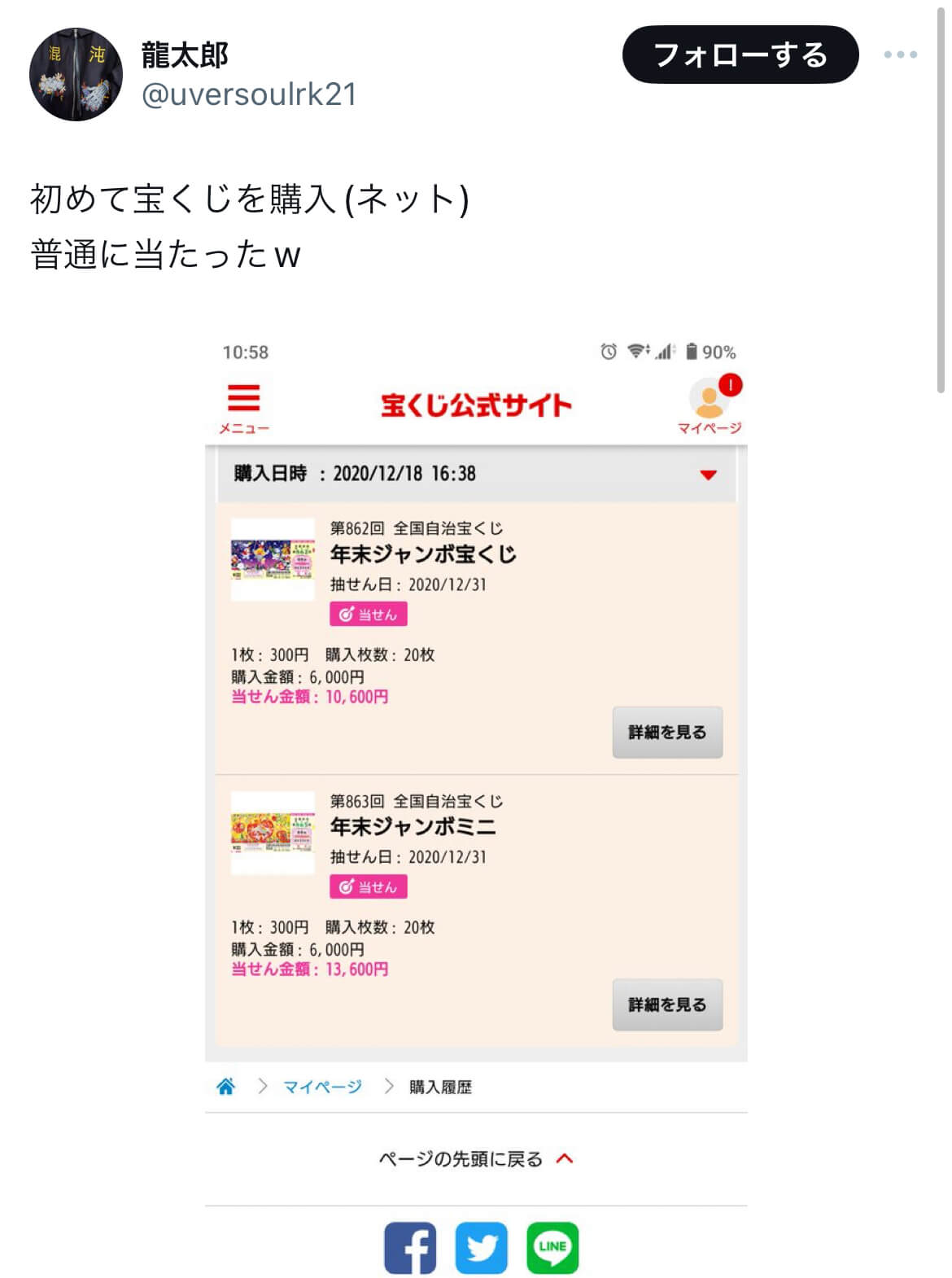Click 詳細を見る for 年末ジャンボ宝くじ
Screen dimensions: 952x1278
click(666, 732)
